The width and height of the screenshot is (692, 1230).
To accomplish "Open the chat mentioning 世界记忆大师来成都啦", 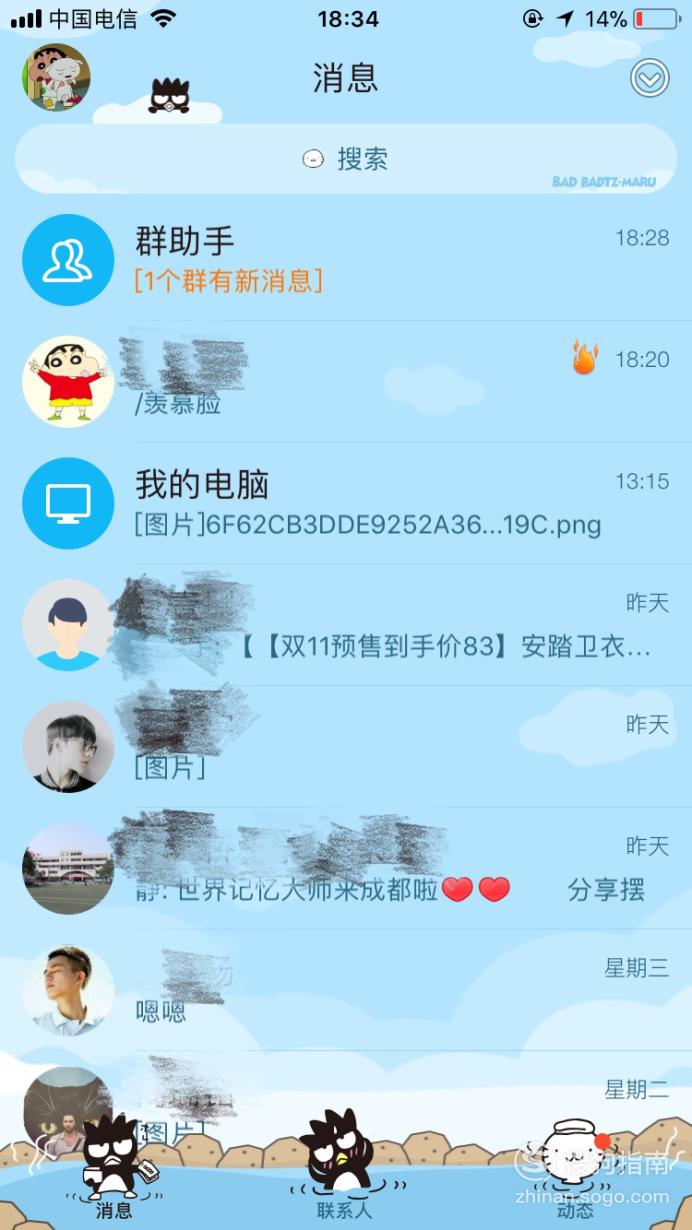I will point(346,869).
